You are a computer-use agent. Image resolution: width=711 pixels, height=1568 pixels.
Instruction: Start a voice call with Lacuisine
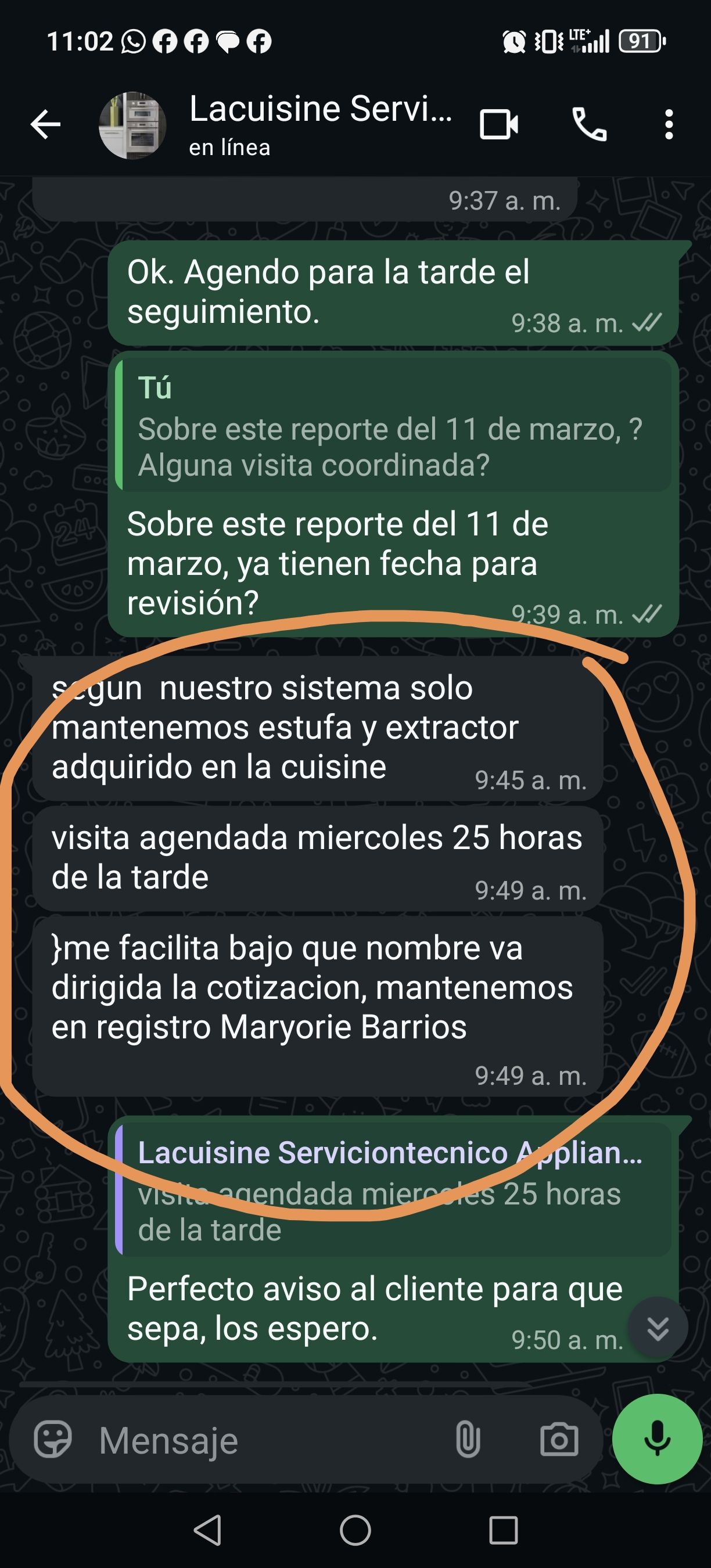click(x=588, y=125)
